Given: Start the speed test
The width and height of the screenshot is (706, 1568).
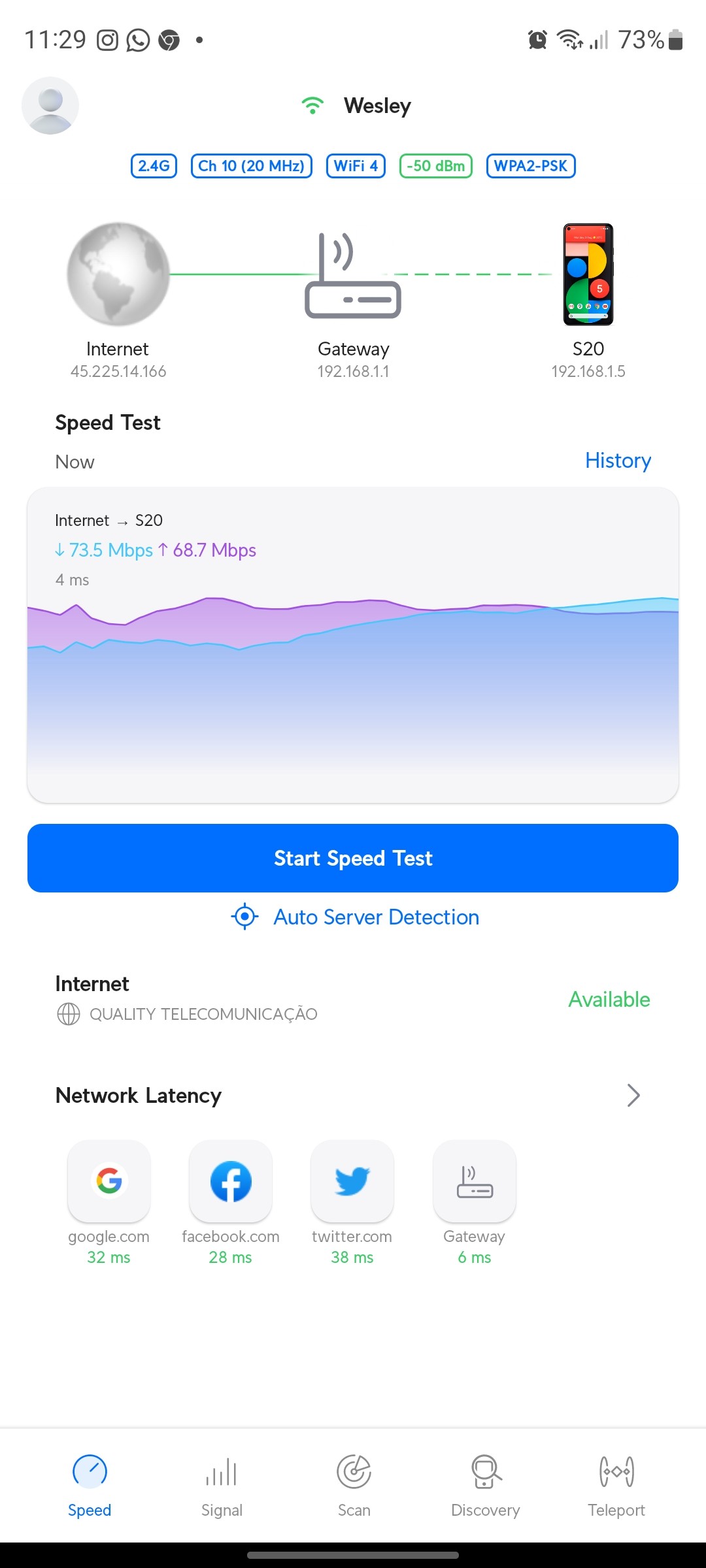Looking at the screenshot, I should click(353, 858).
